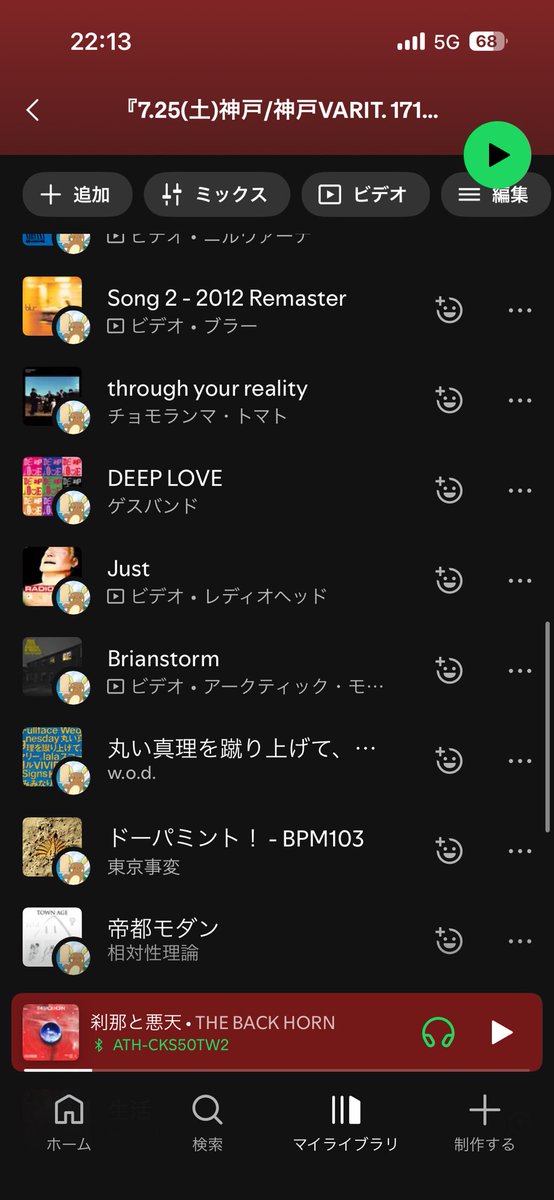Start the playlist with the green play button
Screen dimensions: 554x1200
tap(497, 155)
